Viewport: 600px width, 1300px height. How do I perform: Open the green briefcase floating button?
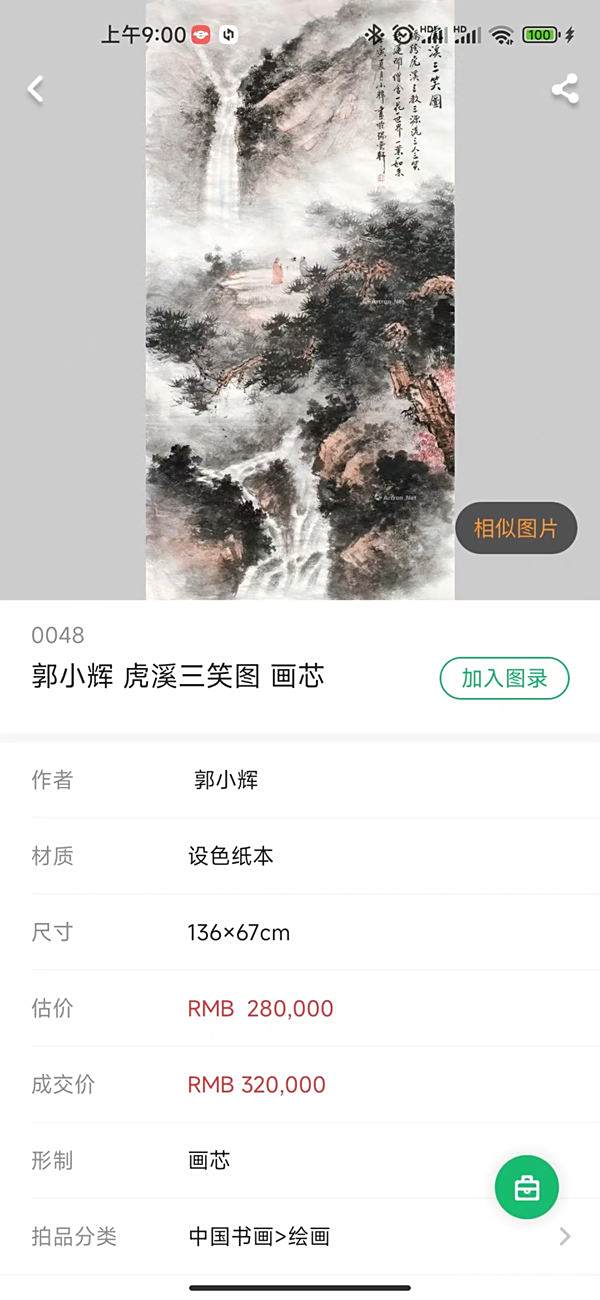tap(527, 1187)
